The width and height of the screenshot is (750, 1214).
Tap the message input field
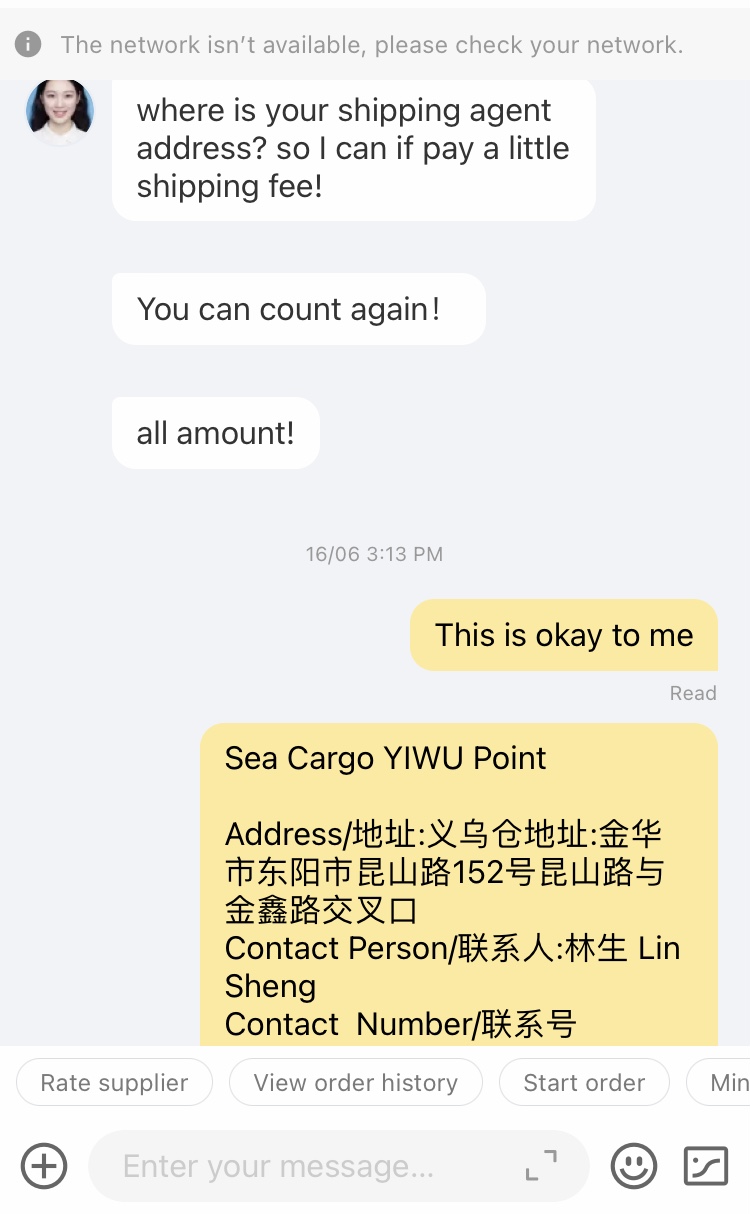[x=300, y=1166]
